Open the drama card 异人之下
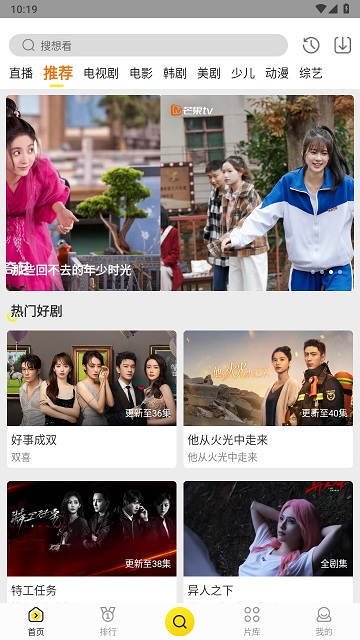 268,542
